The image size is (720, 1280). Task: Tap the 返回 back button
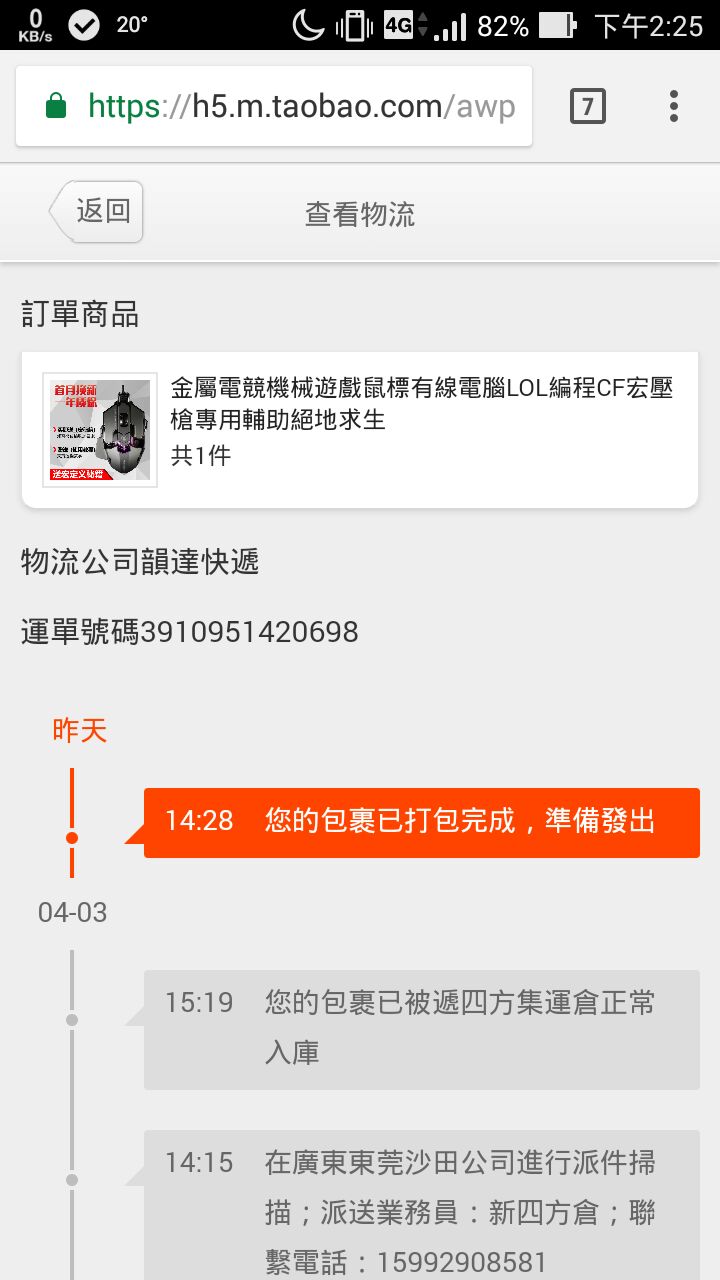pyautogui.click(x=97, y=211)
